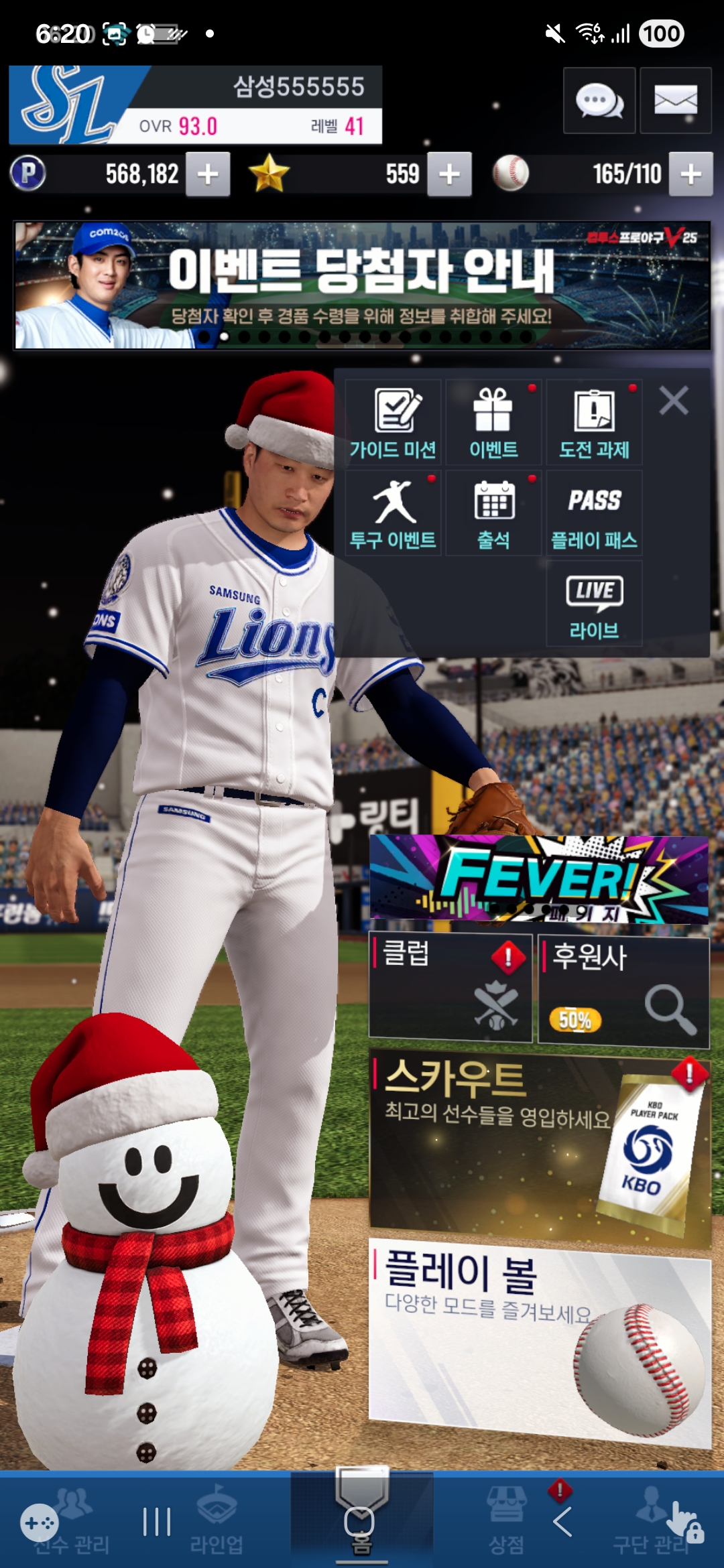
Task: Close the quick menu panel
Action: click(674, 401)
